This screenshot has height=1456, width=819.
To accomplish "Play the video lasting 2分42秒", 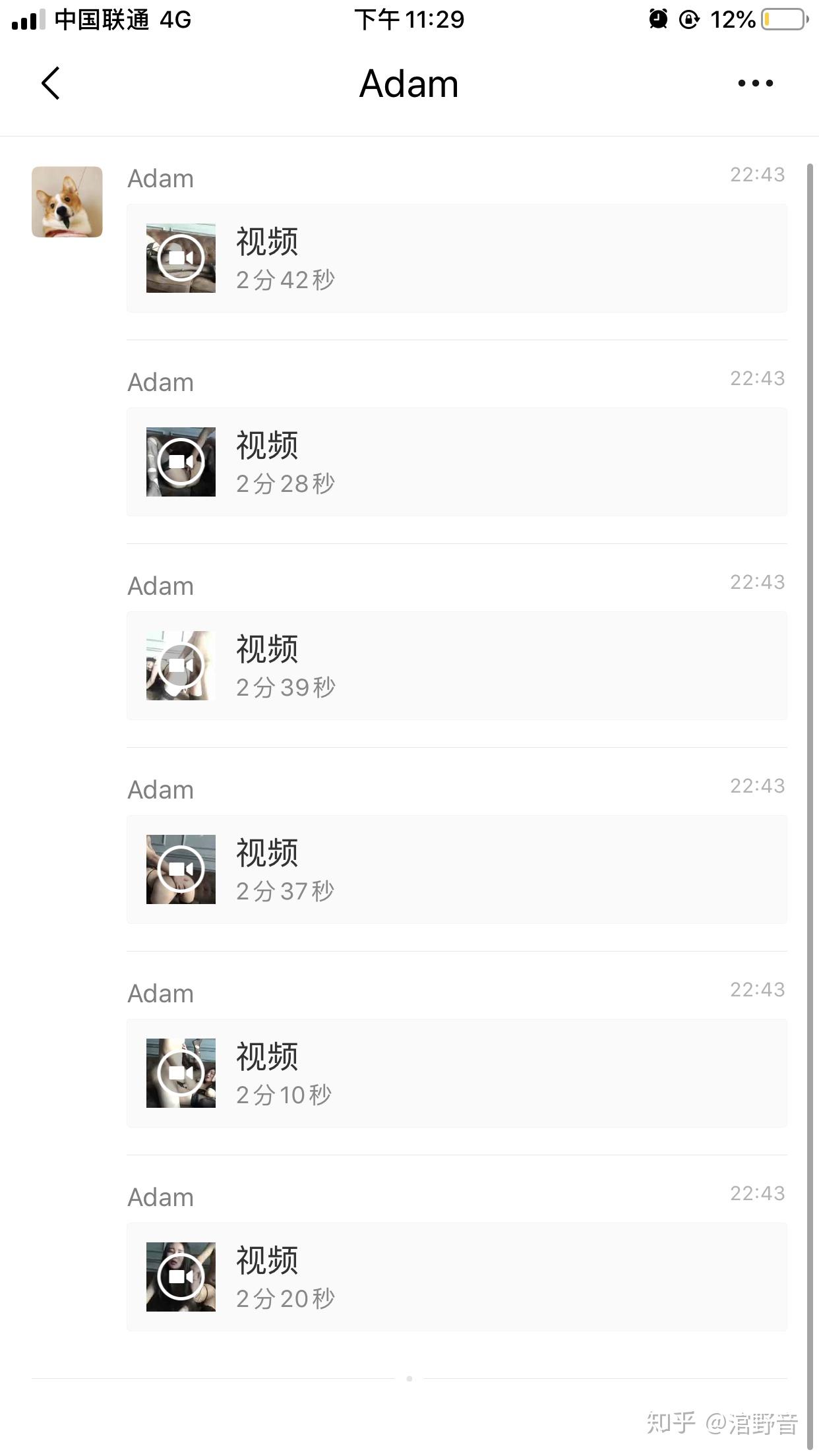I will (x=181, y=258).
